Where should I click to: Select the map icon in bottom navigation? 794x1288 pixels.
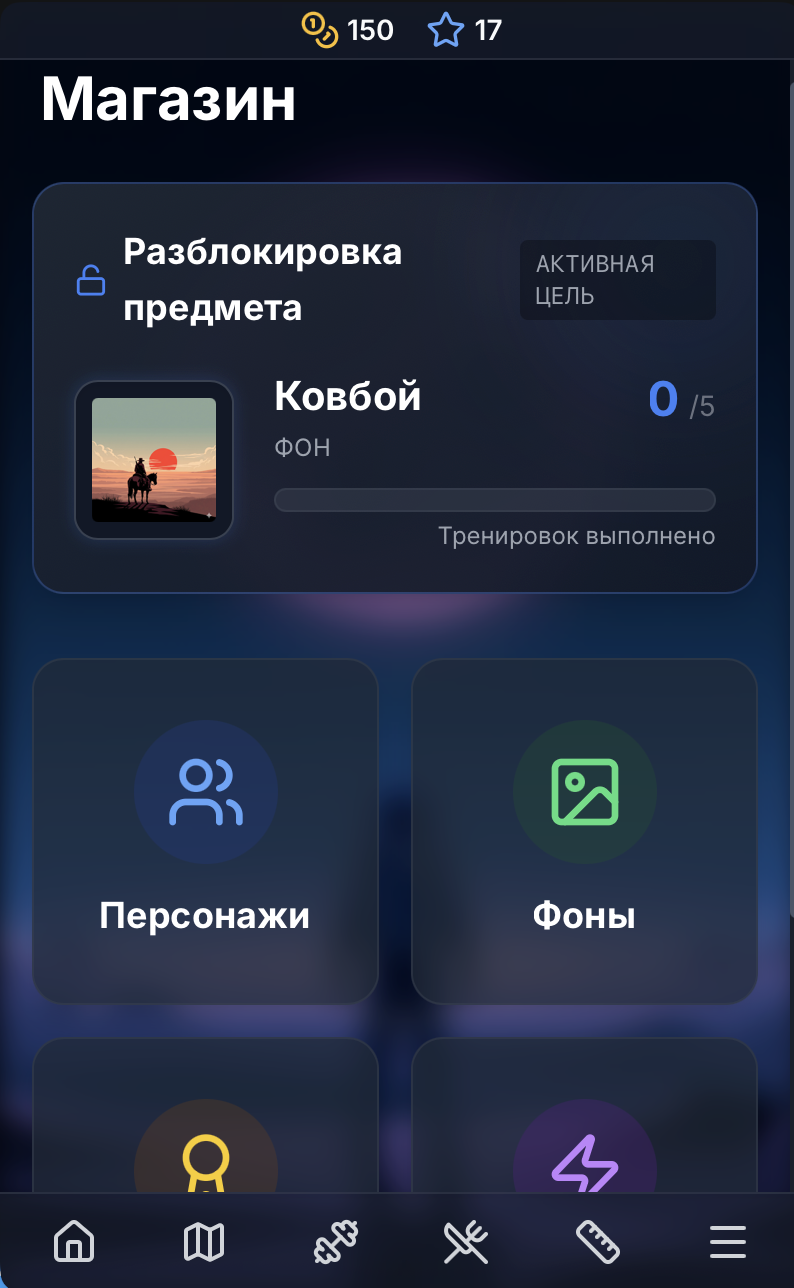(204, 1242)
